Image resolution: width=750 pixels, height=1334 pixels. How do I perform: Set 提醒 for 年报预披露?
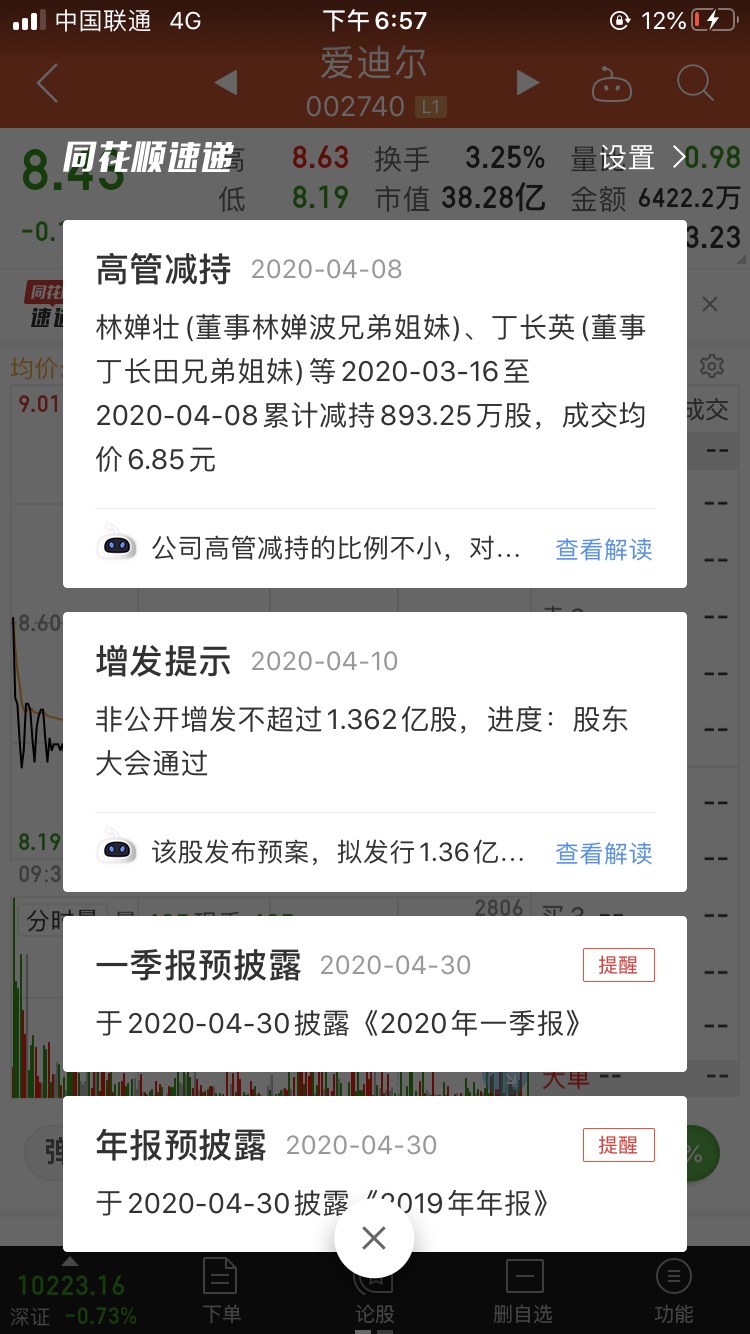pyautogui.click(x=618, y=1145)
